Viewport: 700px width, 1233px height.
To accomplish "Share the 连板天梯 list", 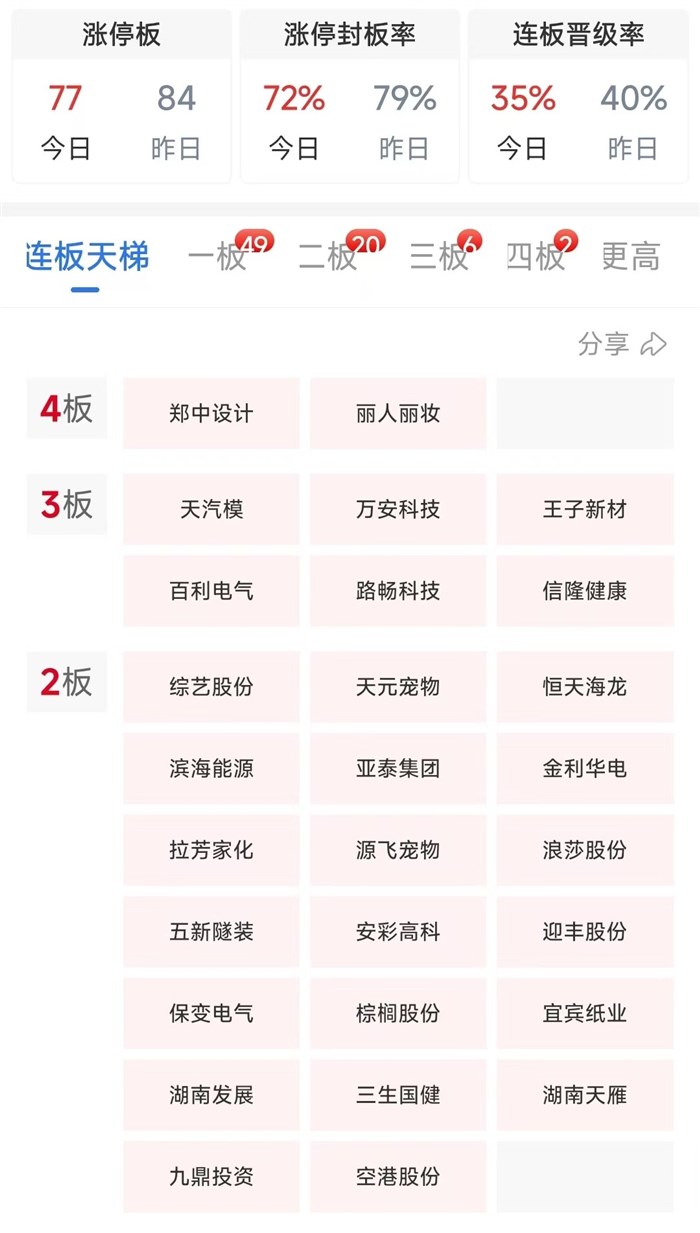I will (622, 345).
